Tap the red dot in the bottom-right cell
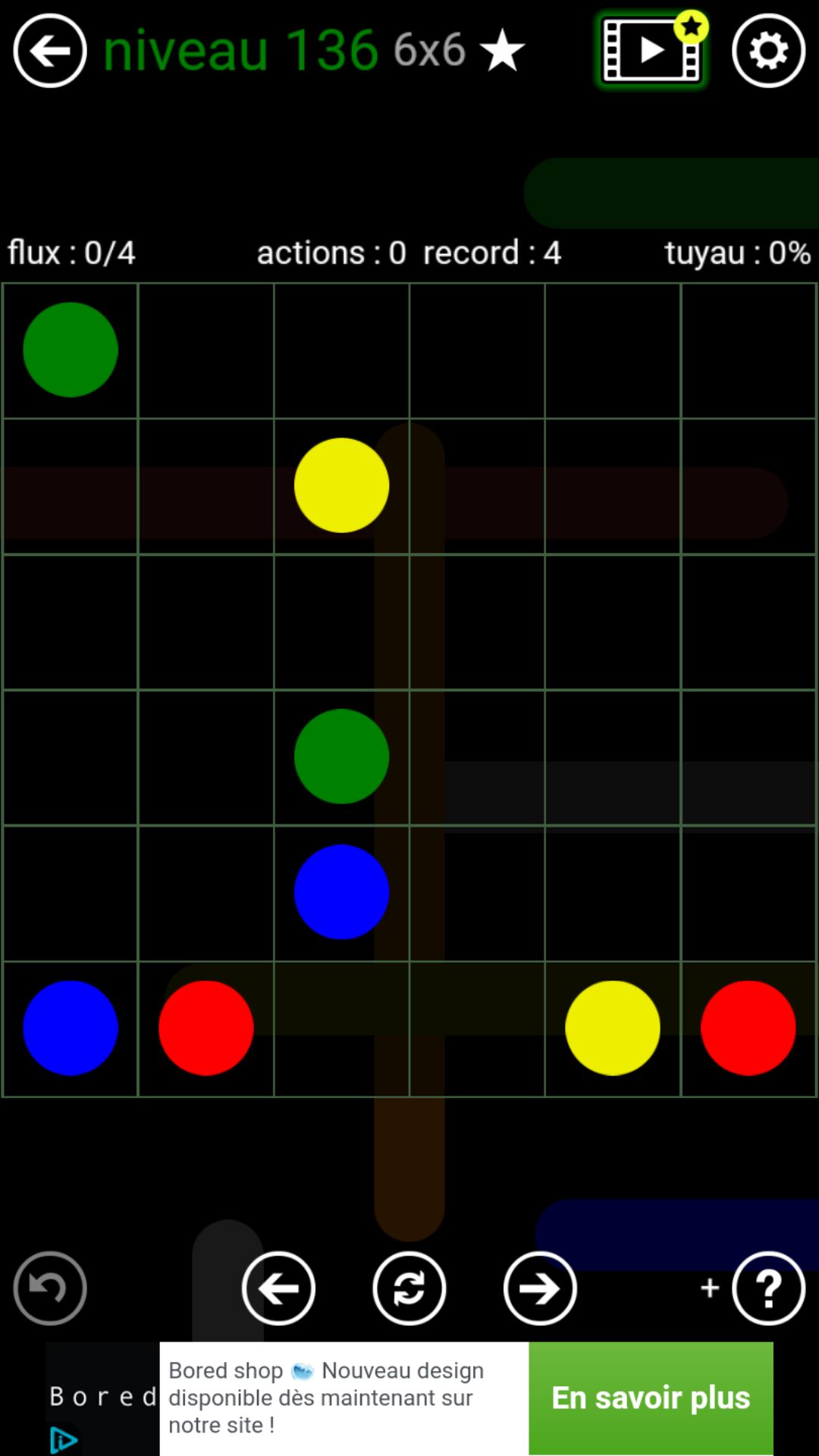The image size is (819, 1456). point(748,1028)
